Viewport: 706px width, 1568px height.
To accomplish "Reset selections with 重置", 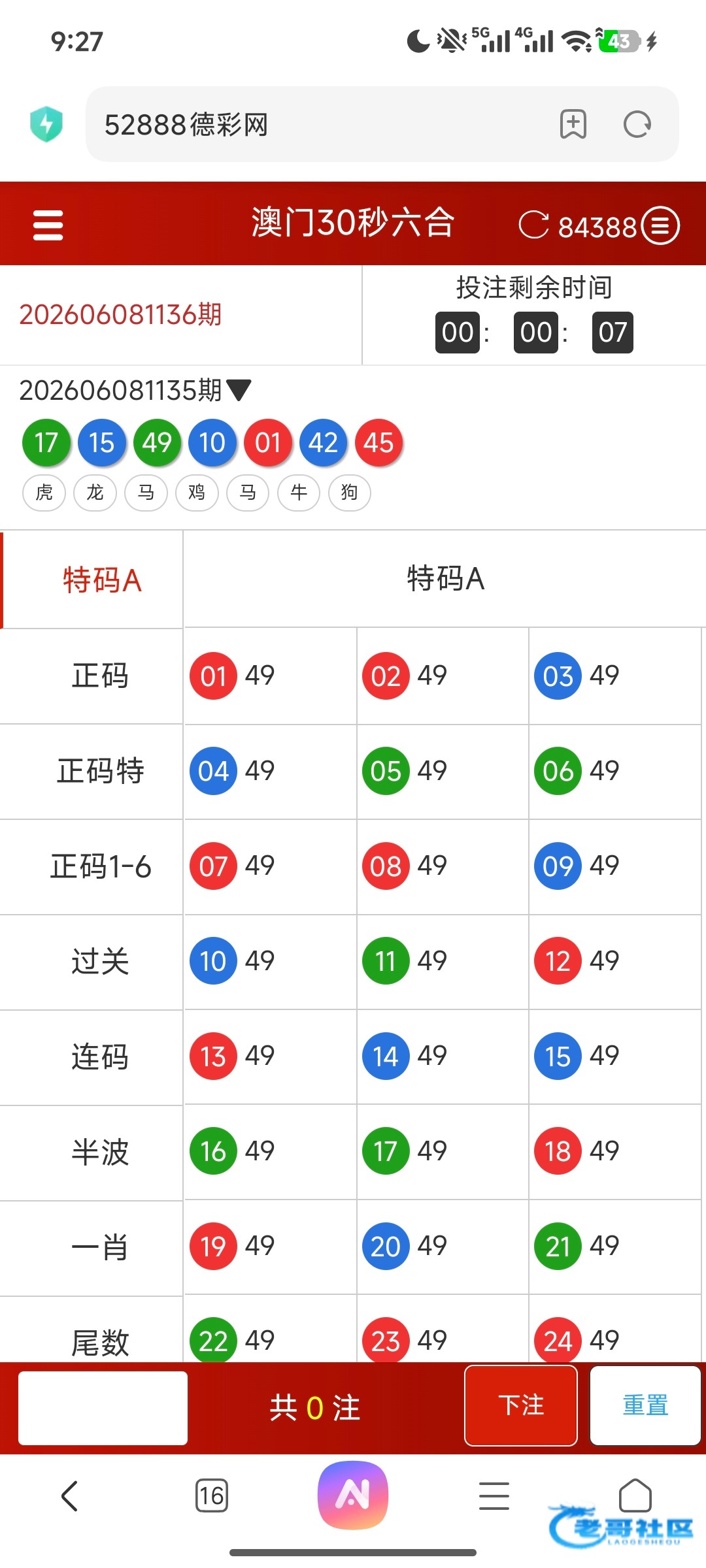I will click(x=645, y=1405).
